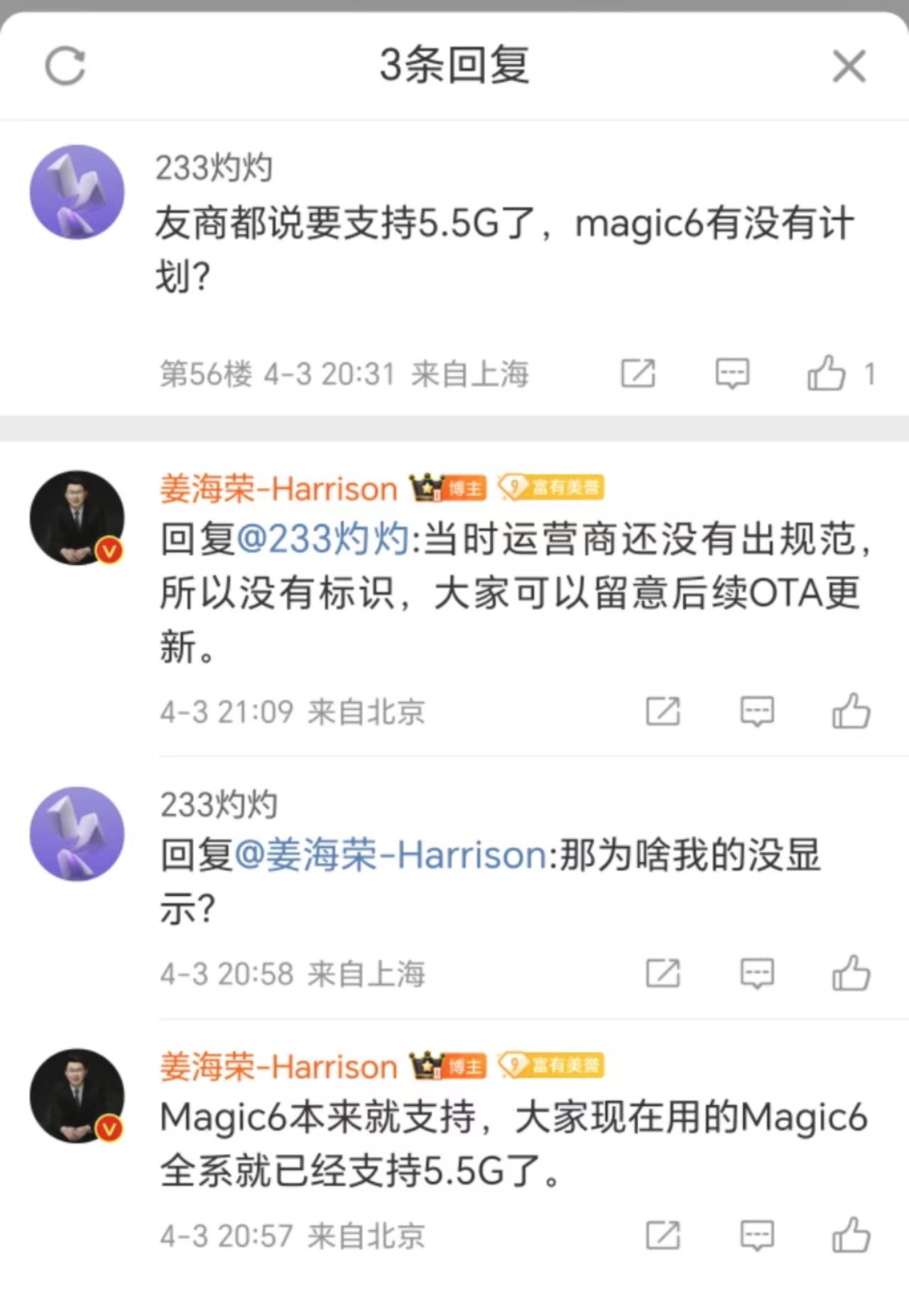Open reply options on 233灼灼's second comment
The width and height of the screenshot is (909, 1316).
coord(757,974)
